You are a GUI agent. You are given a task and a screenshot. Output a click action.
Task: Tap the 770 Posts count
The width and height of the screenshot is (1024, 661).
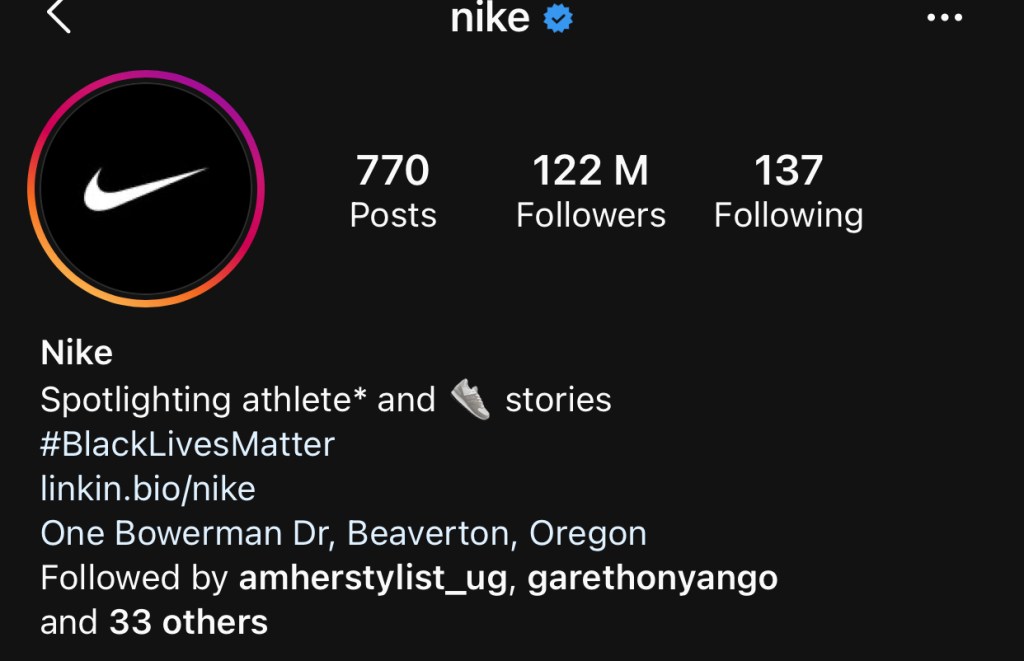(393, 191)
